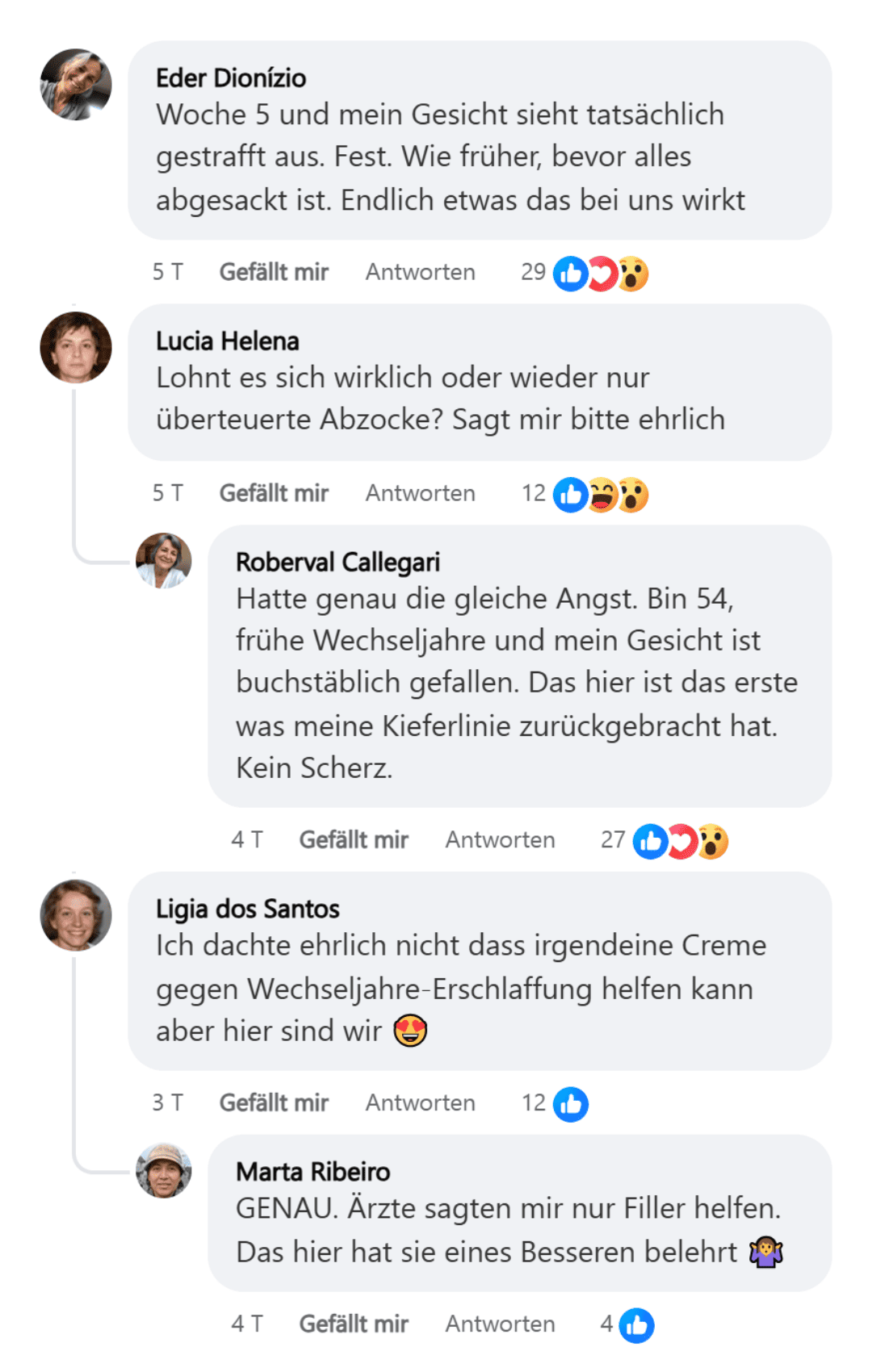
Task: Open Marta Ribeiro's profile name
Action: (x=312, y=1172)
